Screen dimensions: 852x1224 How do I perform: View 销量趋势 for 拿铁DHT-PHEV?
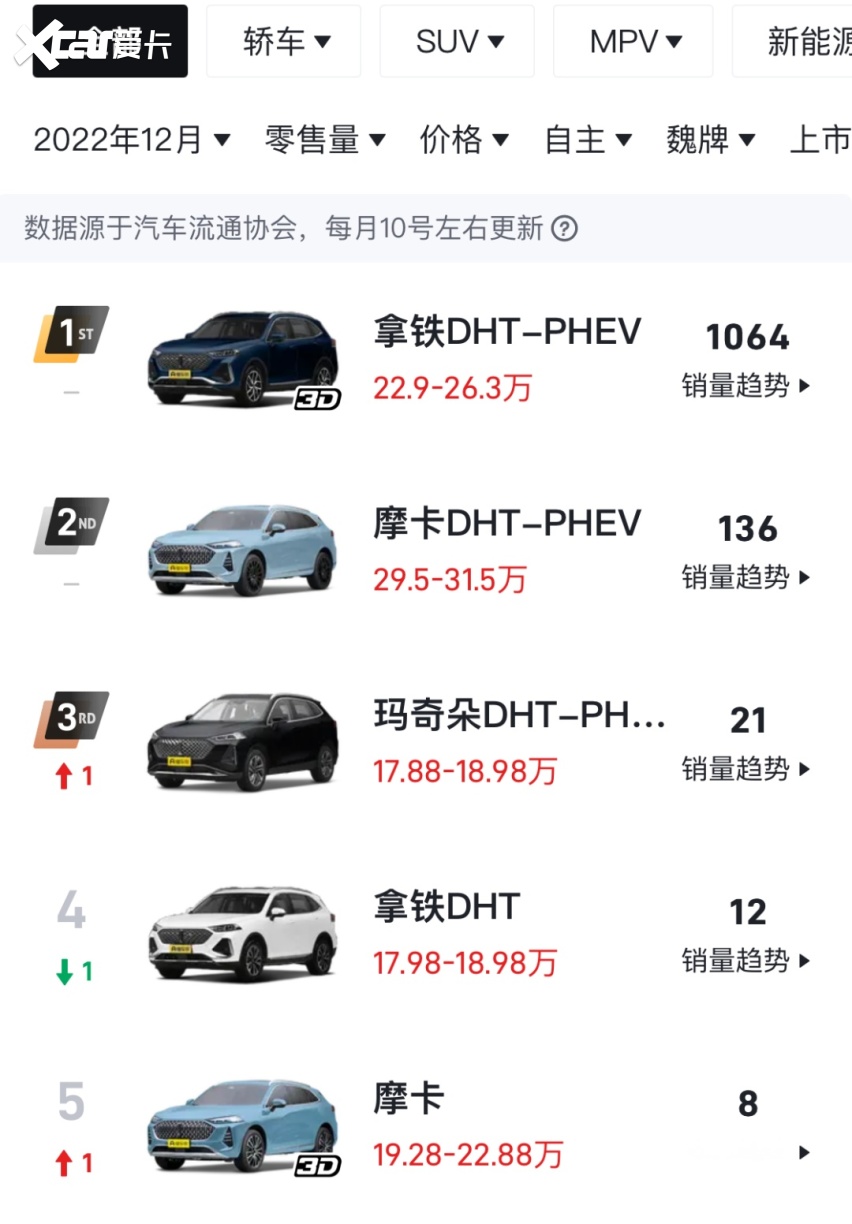[x=746, y=386]
